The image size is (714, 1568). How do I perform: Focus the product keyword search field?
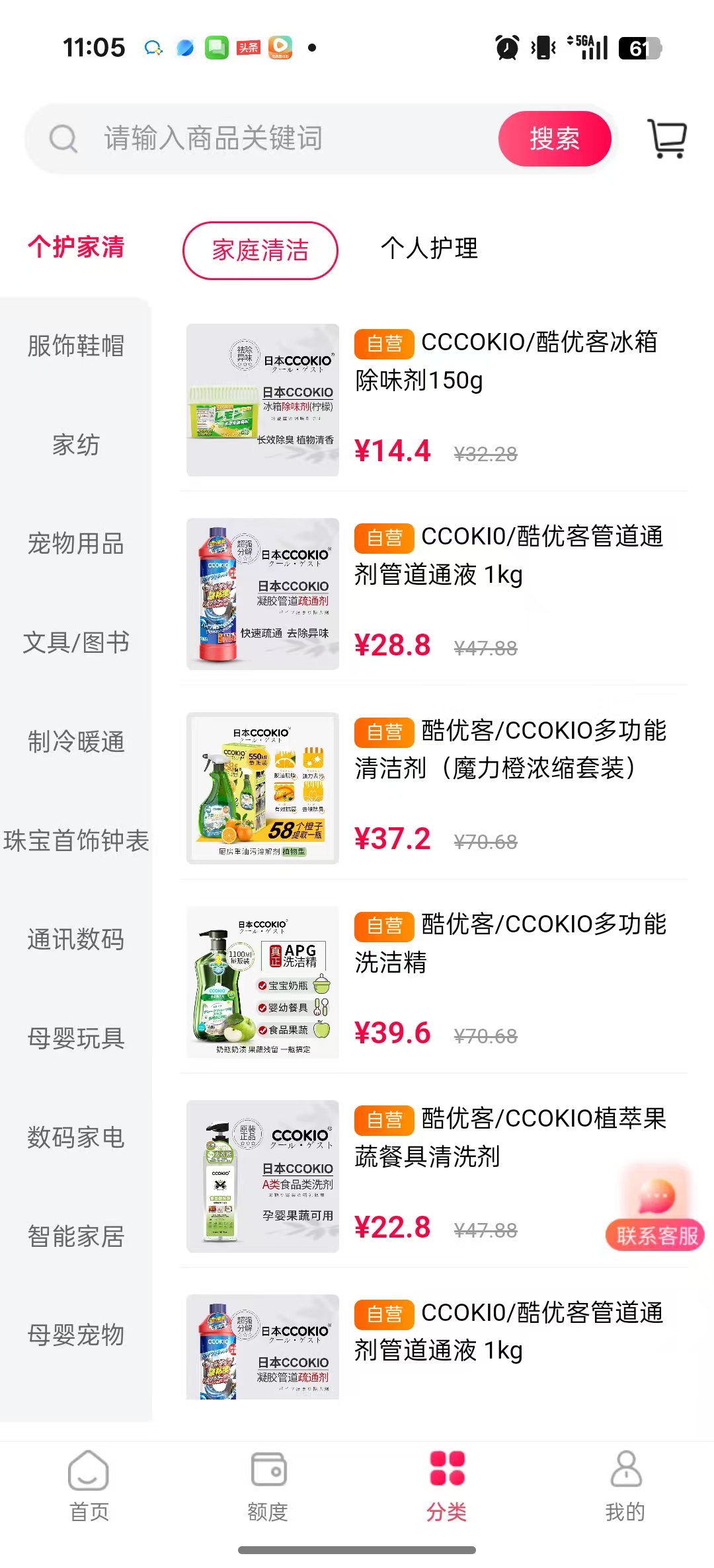(278, 139)
